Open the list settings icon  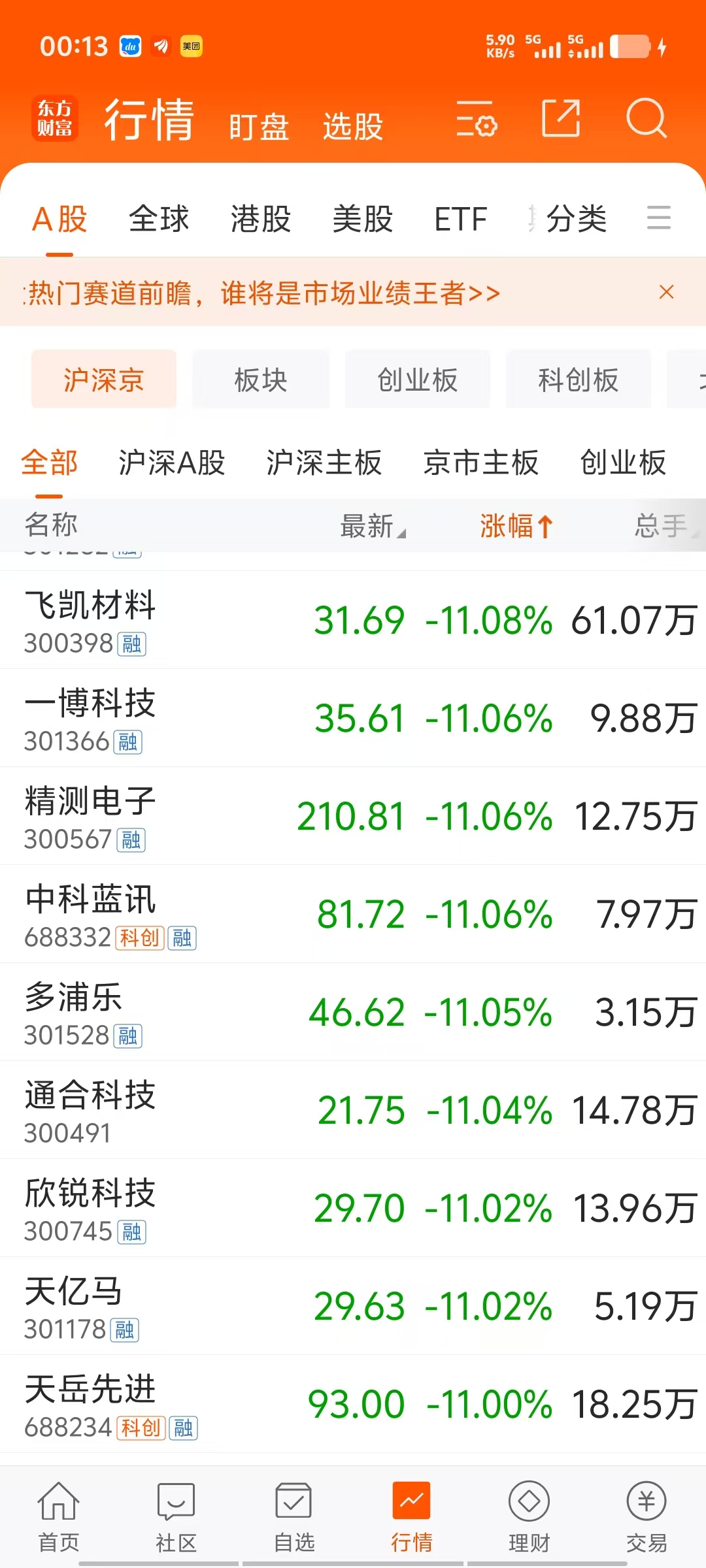pos(477,118)
